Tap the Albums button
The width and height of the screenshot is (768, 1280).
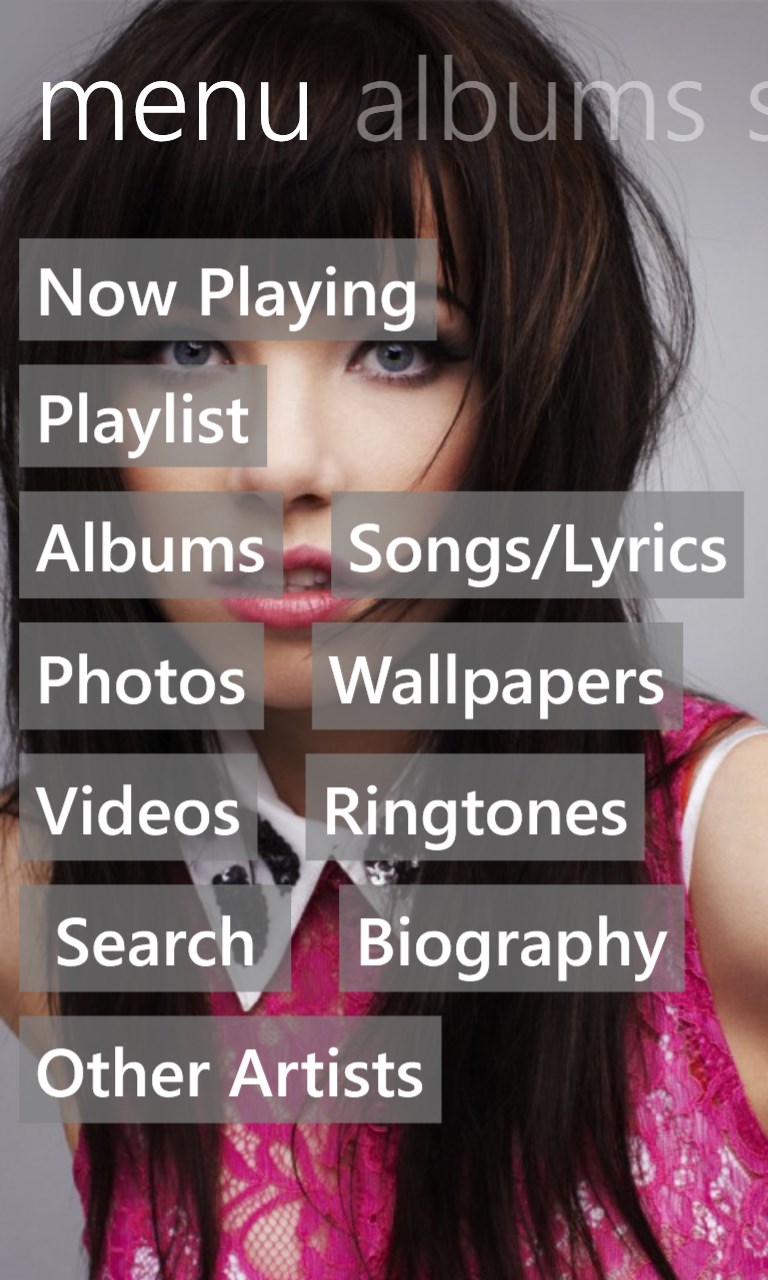tap(150, 546)
